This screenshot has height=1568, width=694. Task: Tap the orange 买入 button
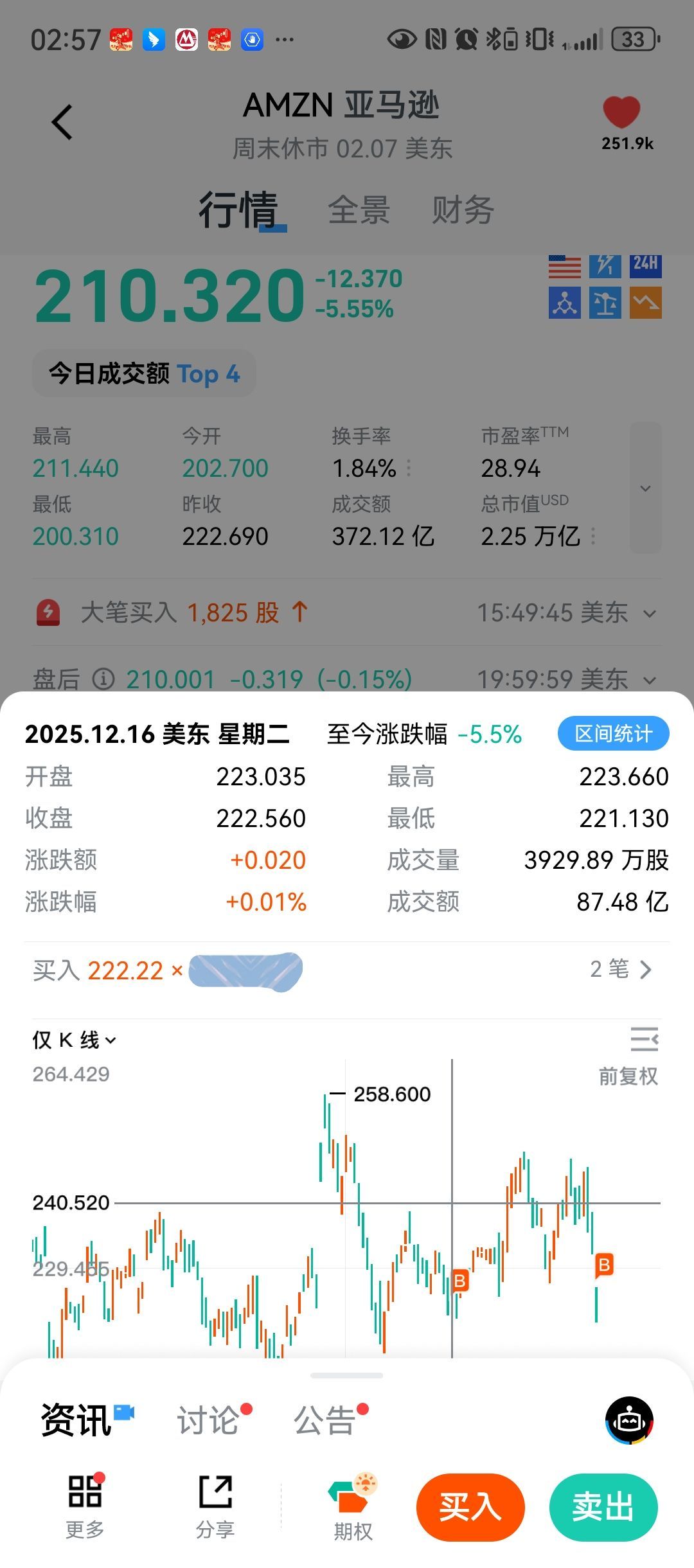coord(470,1507)
